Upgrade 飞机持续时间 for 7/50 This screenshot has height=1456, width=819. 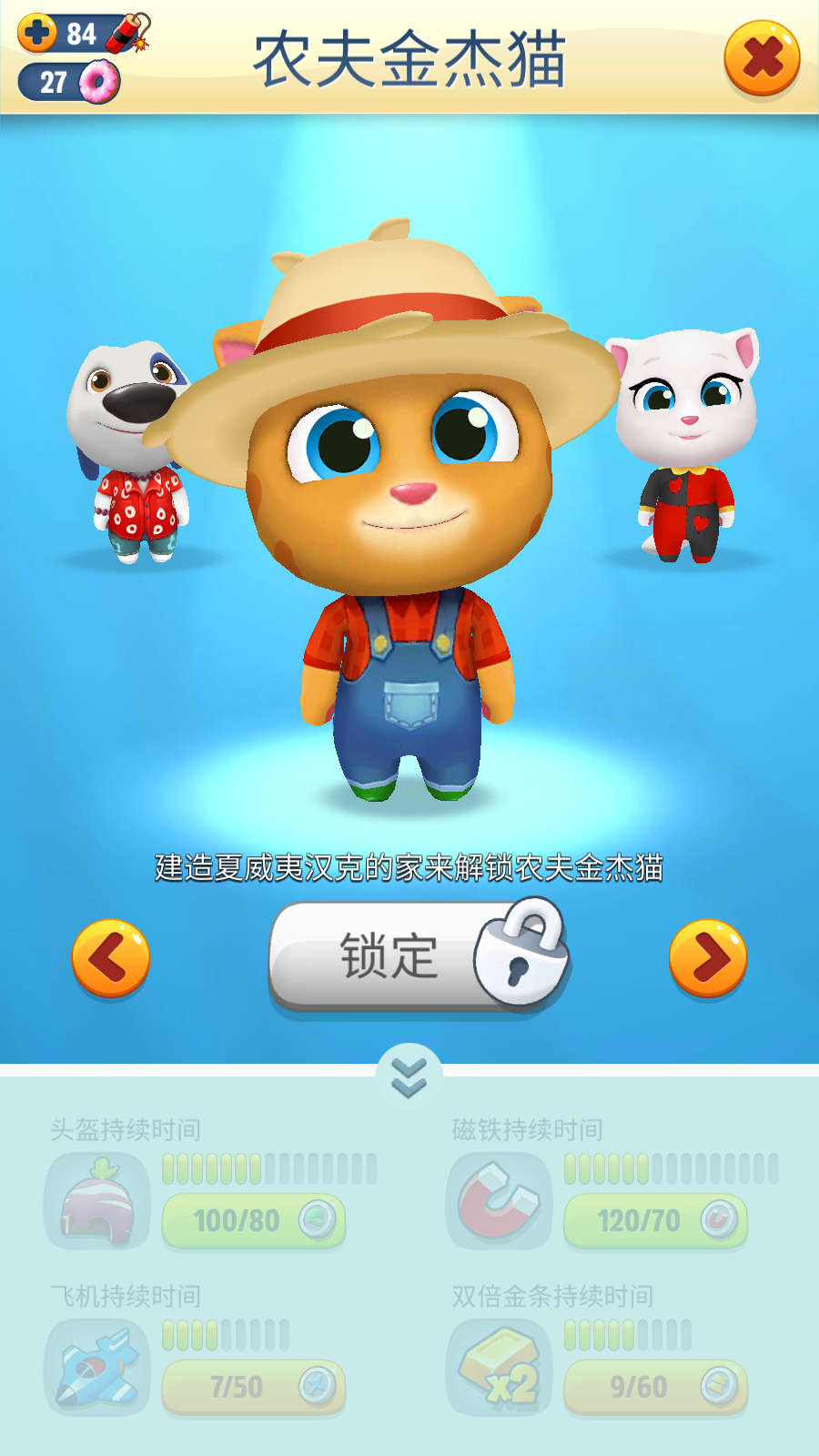[254, 1387]
